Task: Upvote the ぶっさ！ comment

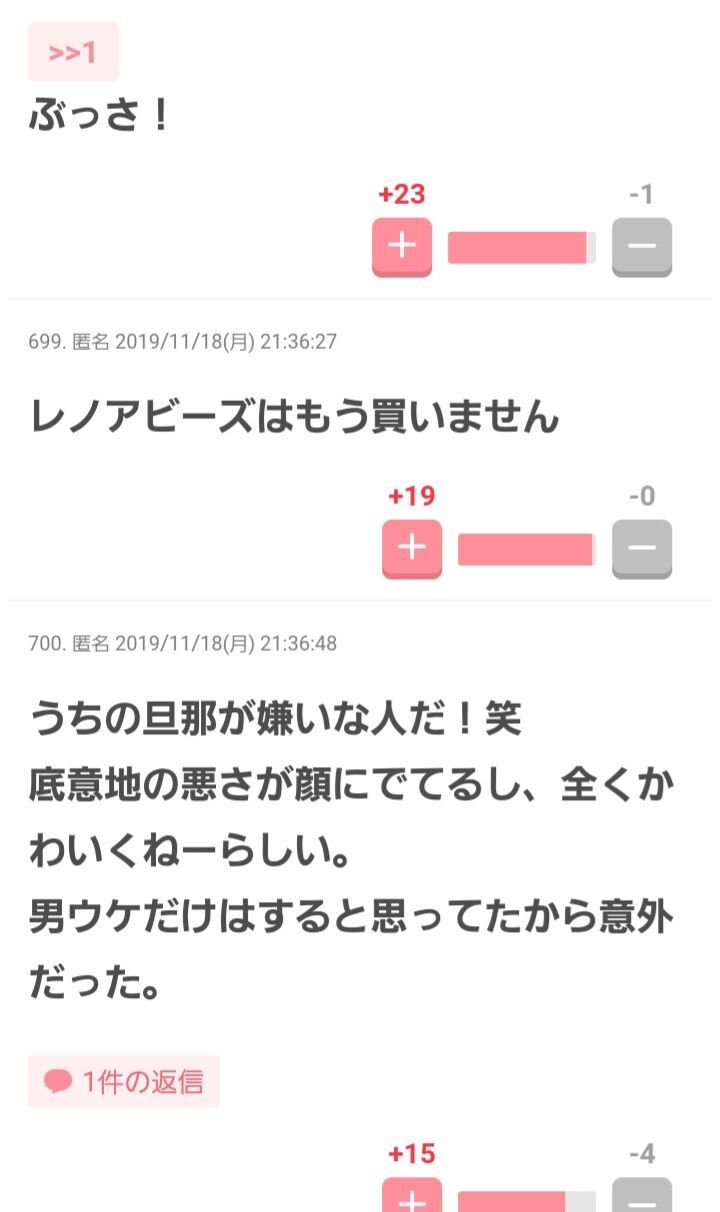Action: click(x=402, y=247)
